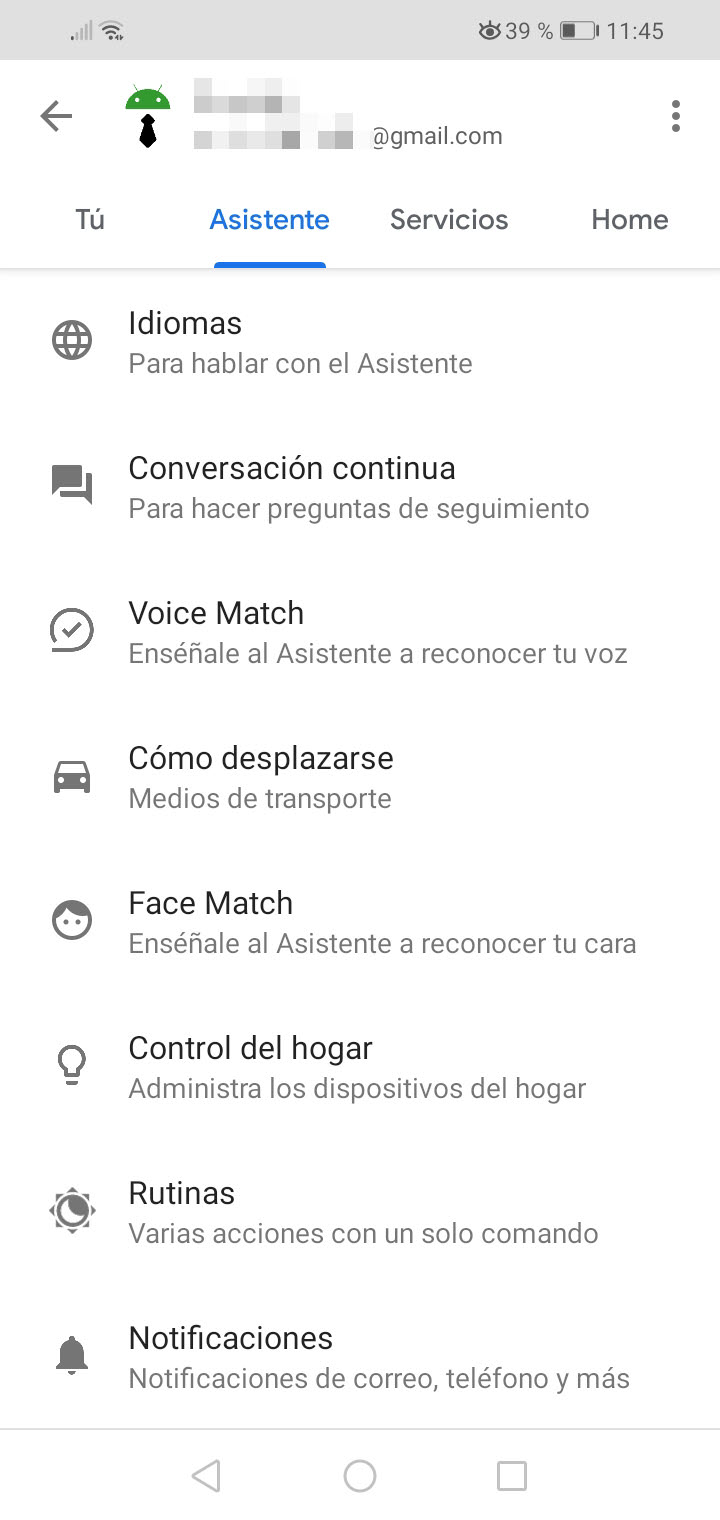Screen dimensions: 720x1520
Task: Go back using the top arrow
Action: pos(56,117)
